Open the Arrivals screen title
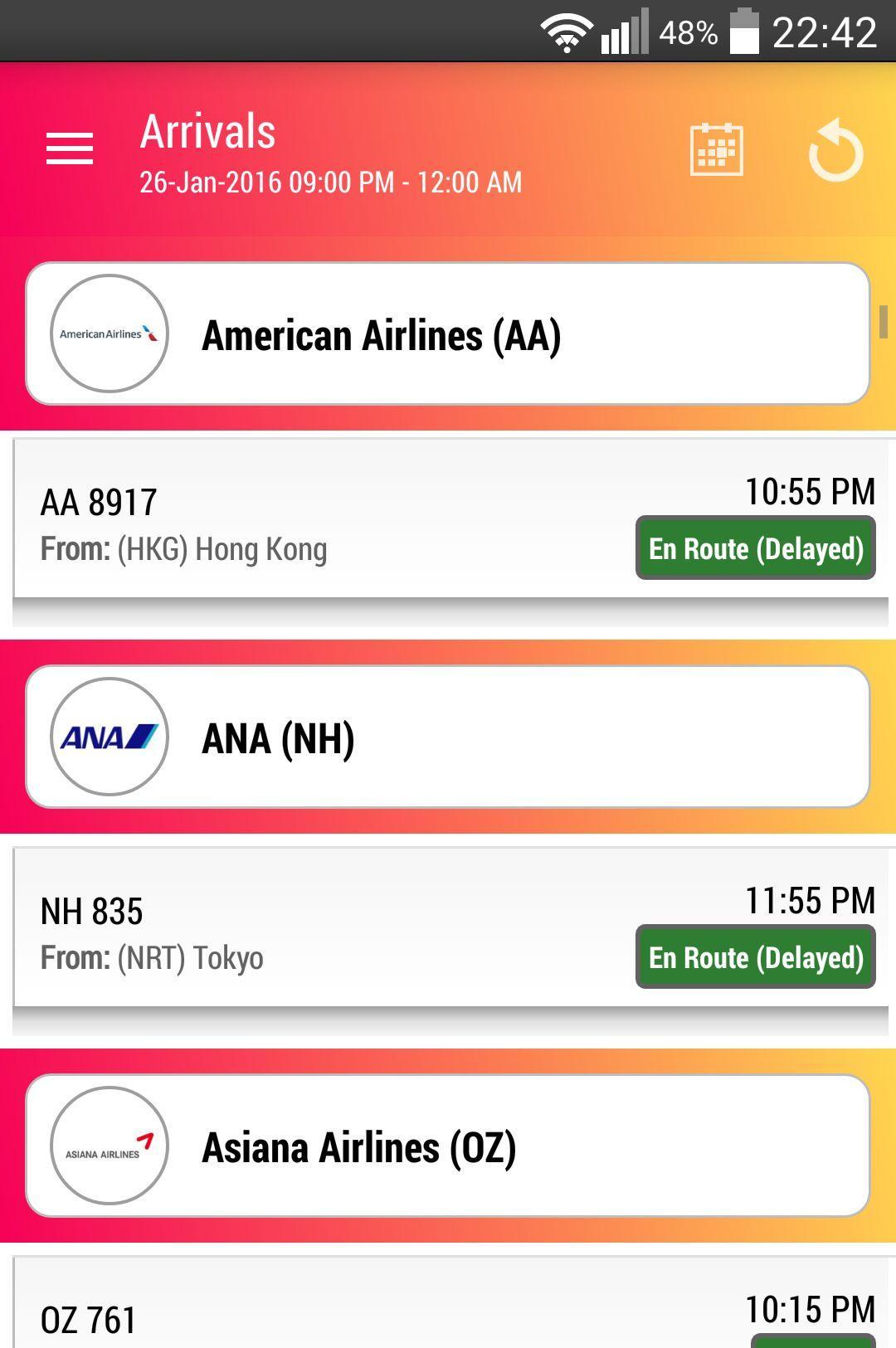The height and width of the screenshot is (1348, 896). pos(207,130)
